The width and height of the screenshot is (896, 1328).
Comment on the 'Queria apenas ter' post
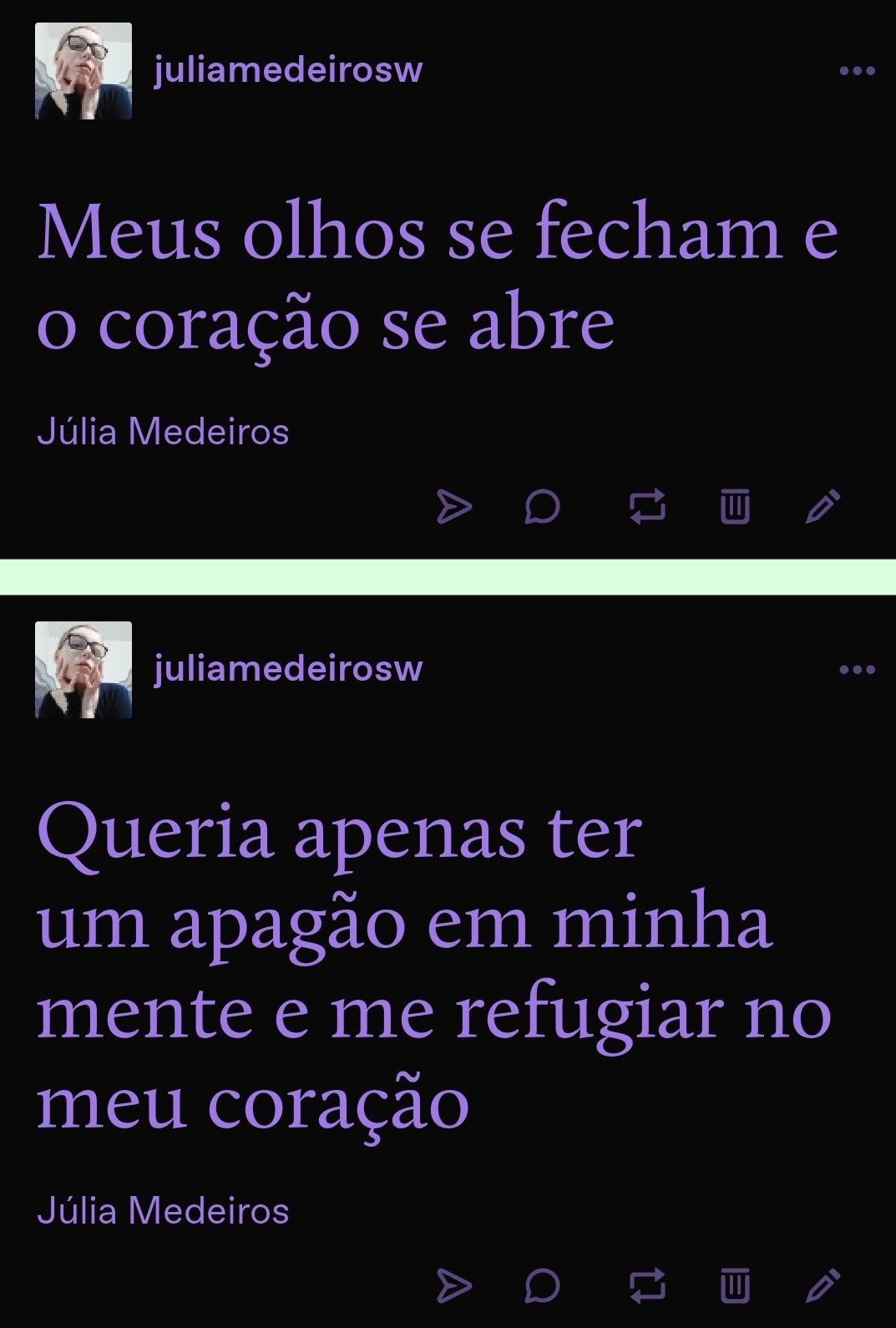(542, 1285)
